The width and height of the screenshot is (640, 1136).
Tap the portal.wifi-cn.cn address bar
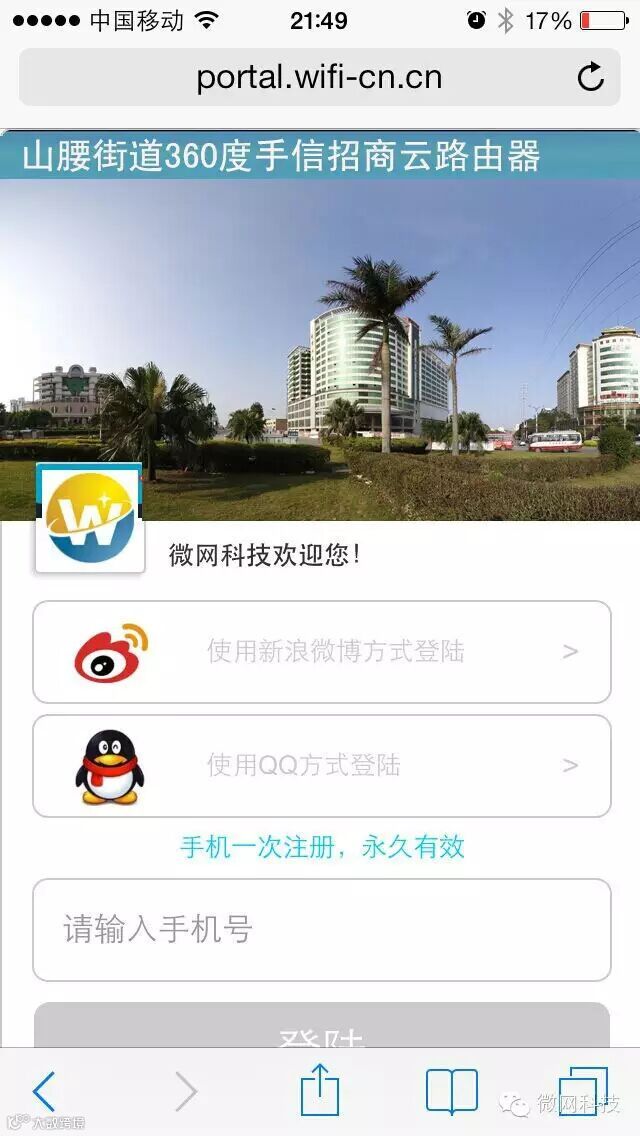[x=318, y=77]
